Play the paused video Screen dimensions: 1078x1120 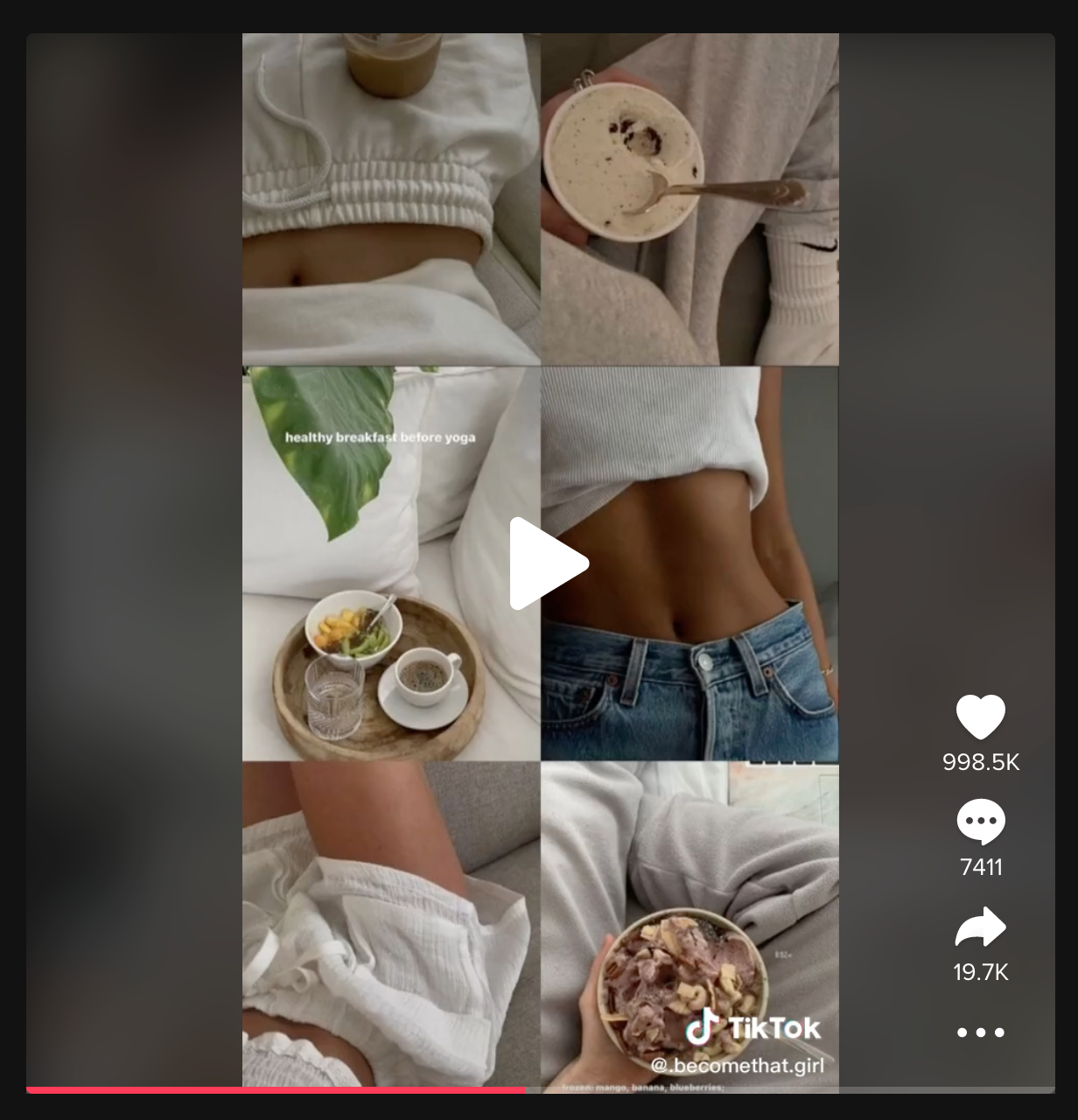pyautogui.click(x=548, y=563)
